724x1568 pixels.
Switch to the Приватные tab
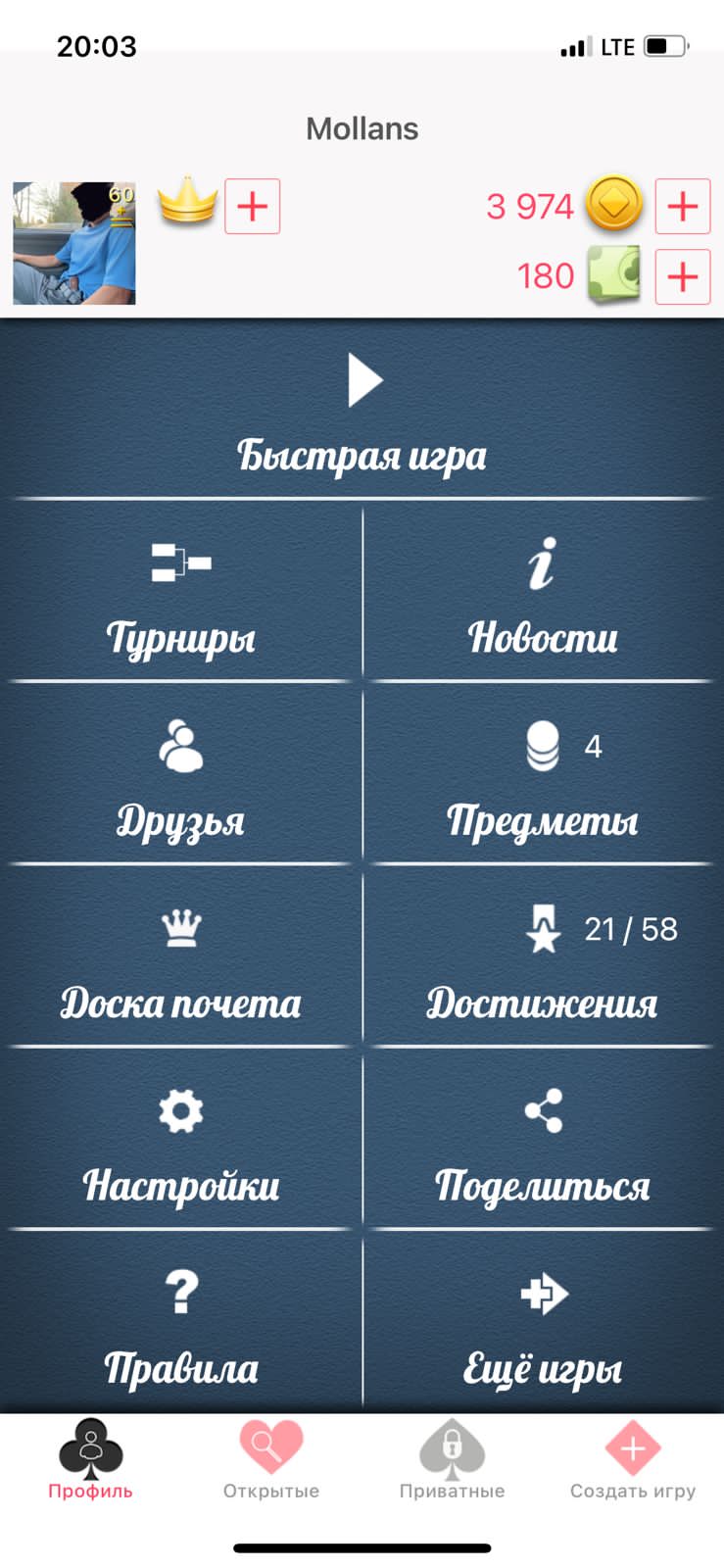point(452,1460)
